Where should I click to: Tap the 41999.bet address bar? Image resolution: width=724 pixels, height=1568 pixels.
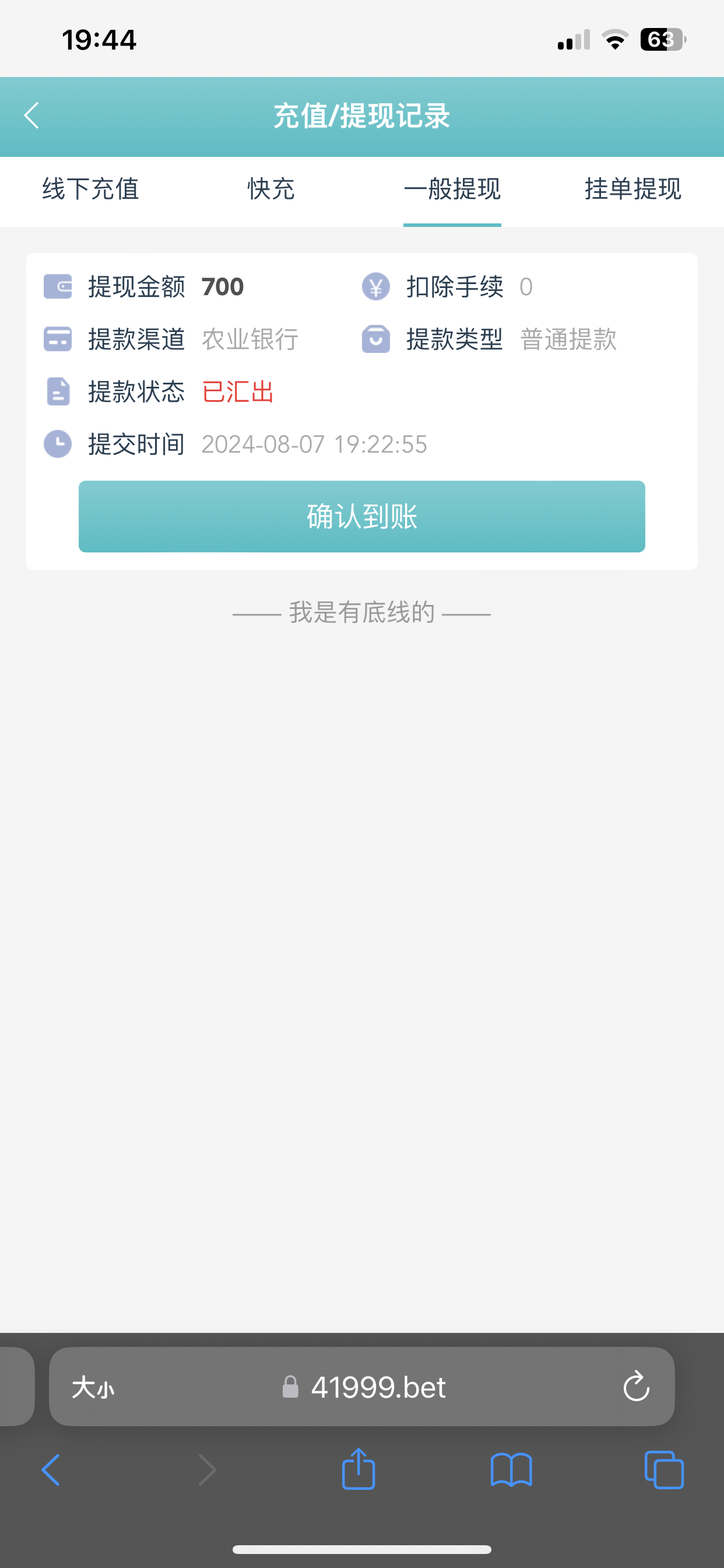pyautogui.click(x=377, y=1387)
